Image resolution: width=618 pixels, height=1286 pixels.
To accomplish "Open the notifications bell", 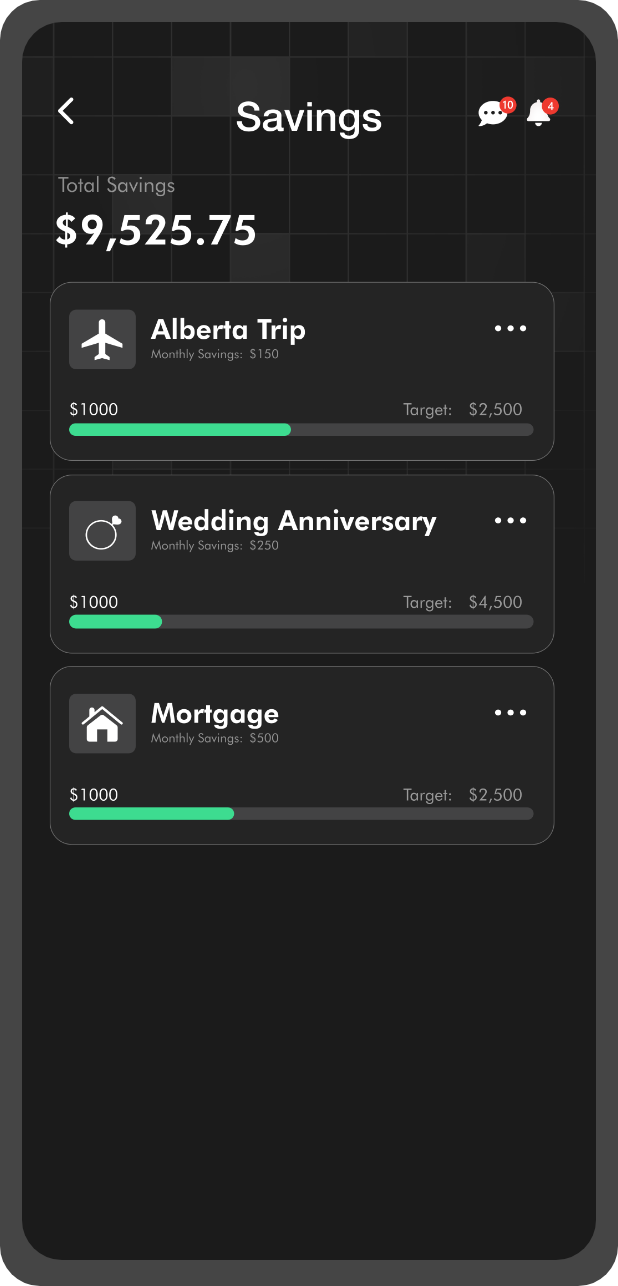I will pyautogui.click(x=541, y=112).
